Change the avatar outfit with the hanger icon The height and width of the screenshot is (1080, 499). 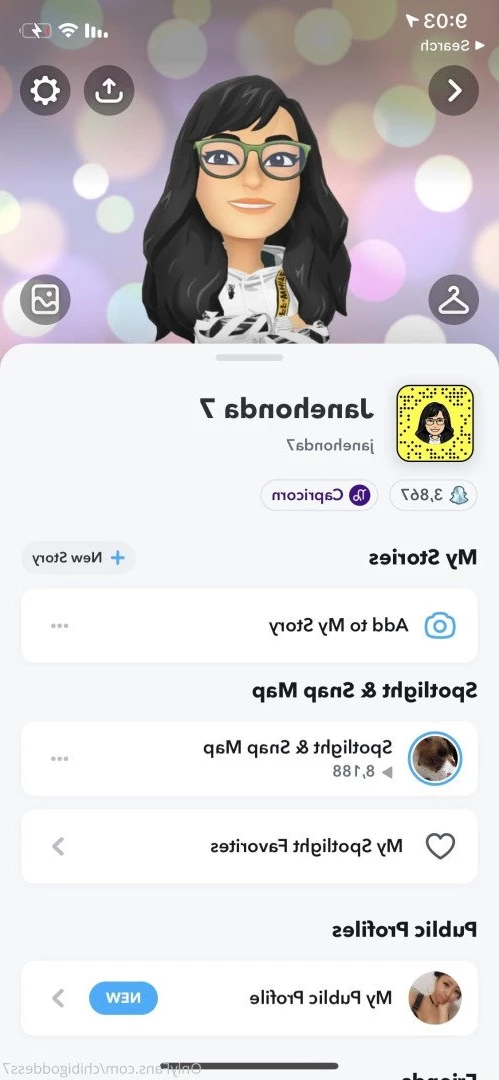click(x=454, y=300)
